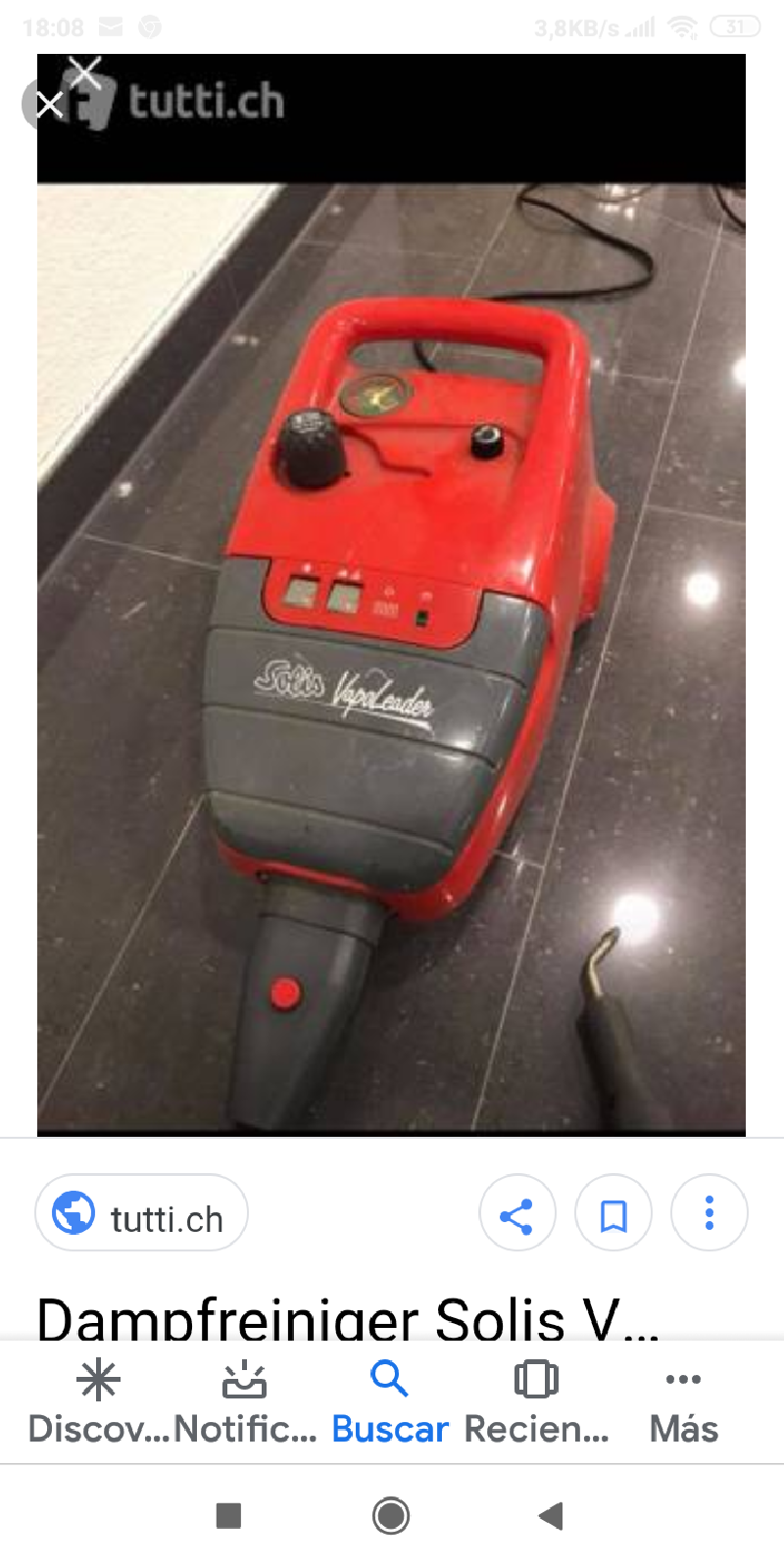
Task: Open the three-dot overflow menu
Action: click(709, 1214)
